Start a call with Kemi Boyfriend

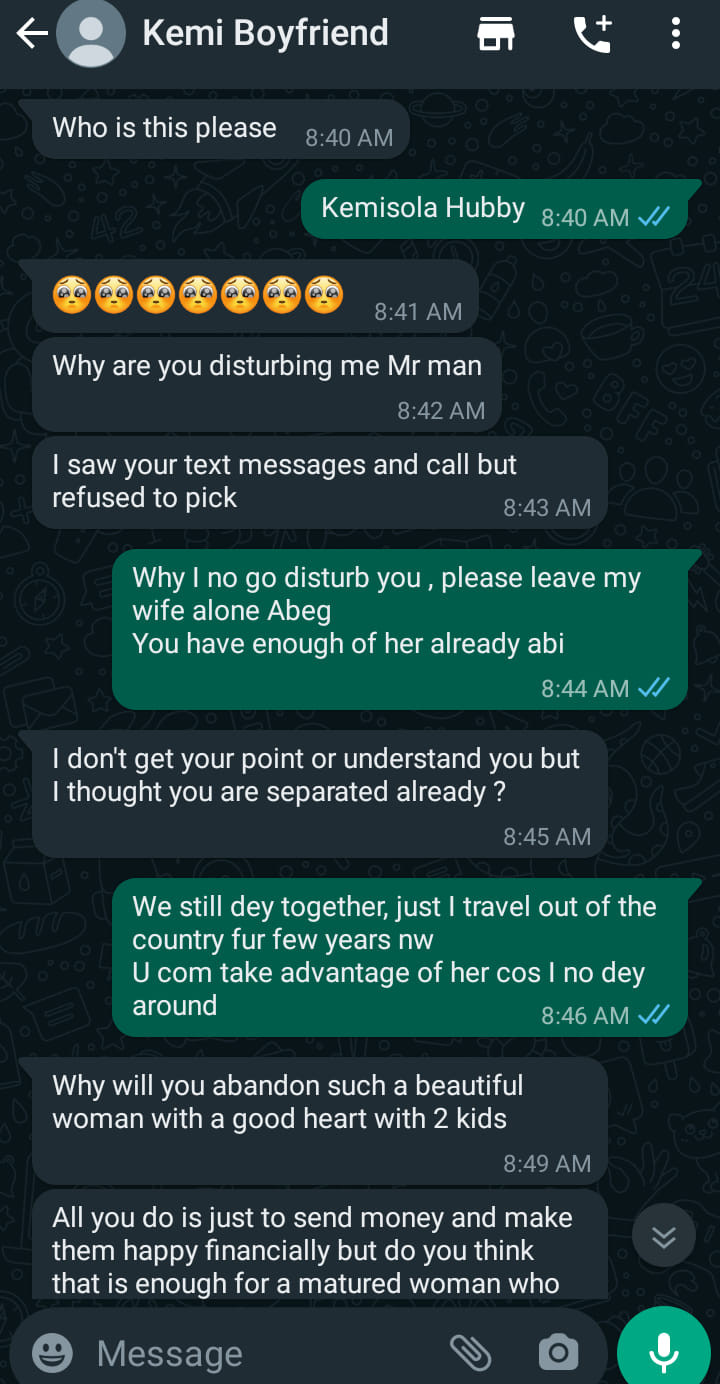591,34
